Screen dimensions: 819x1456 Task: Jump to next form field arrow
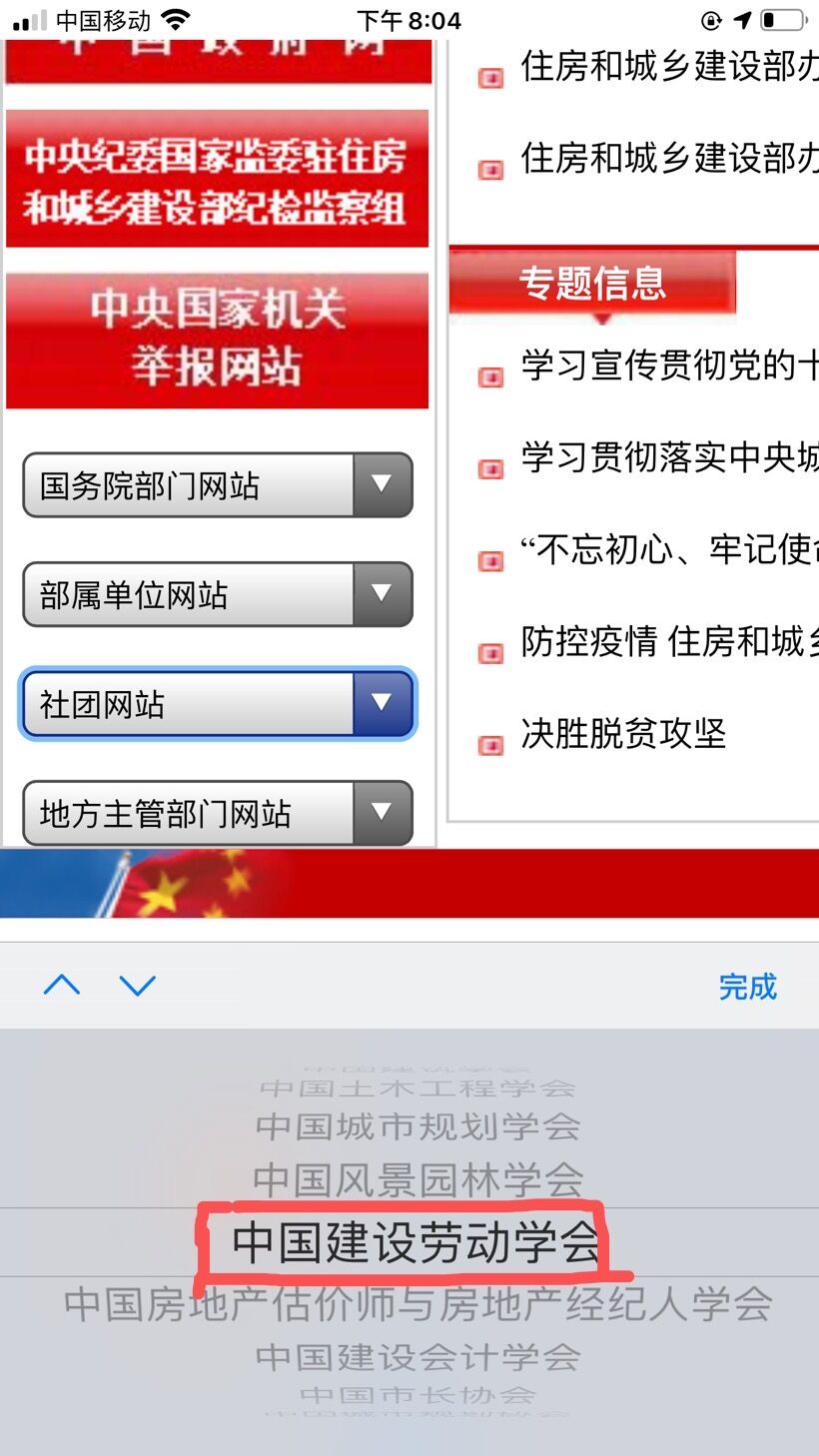pyautogui.click(x=138, y=986)
